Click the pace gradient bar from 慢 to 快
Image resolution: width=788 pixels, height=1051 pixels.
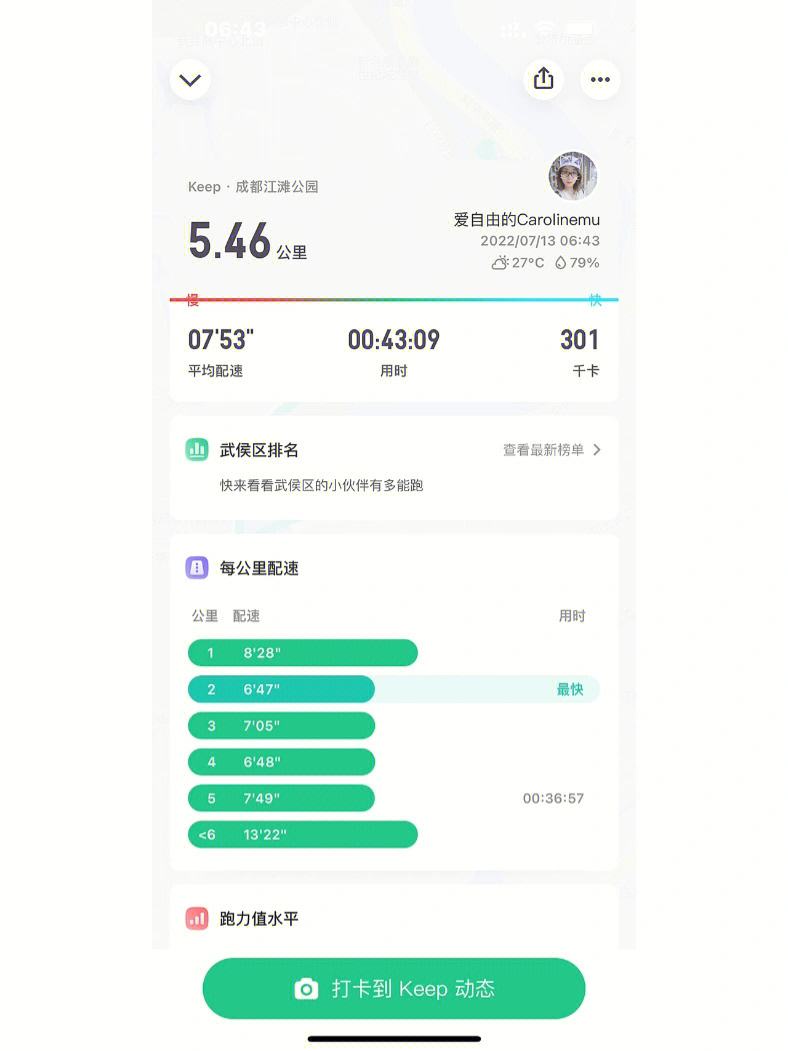point(394,297)
